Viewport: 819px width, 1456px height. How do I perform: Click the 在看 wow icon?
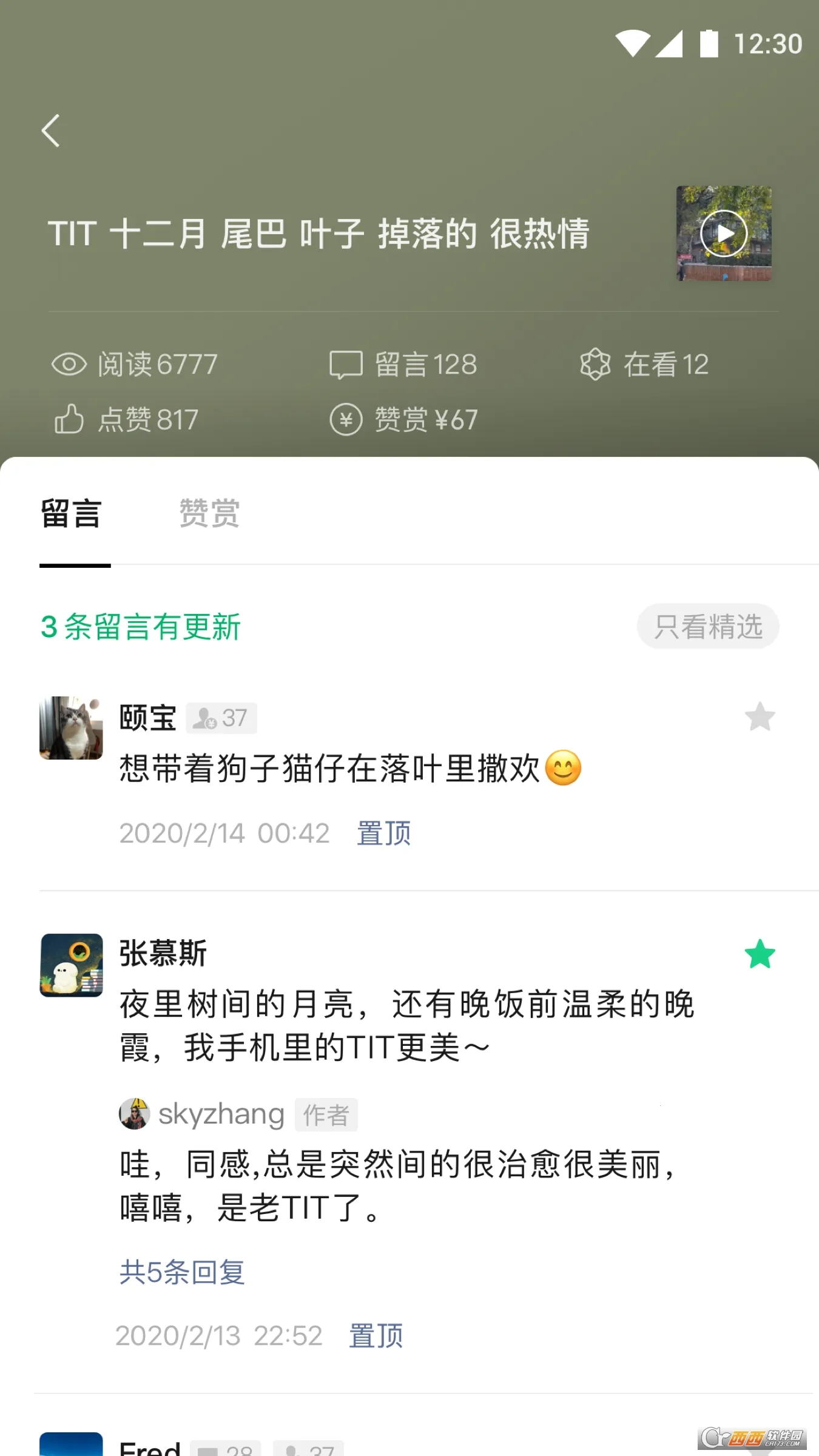pos(595,363)
